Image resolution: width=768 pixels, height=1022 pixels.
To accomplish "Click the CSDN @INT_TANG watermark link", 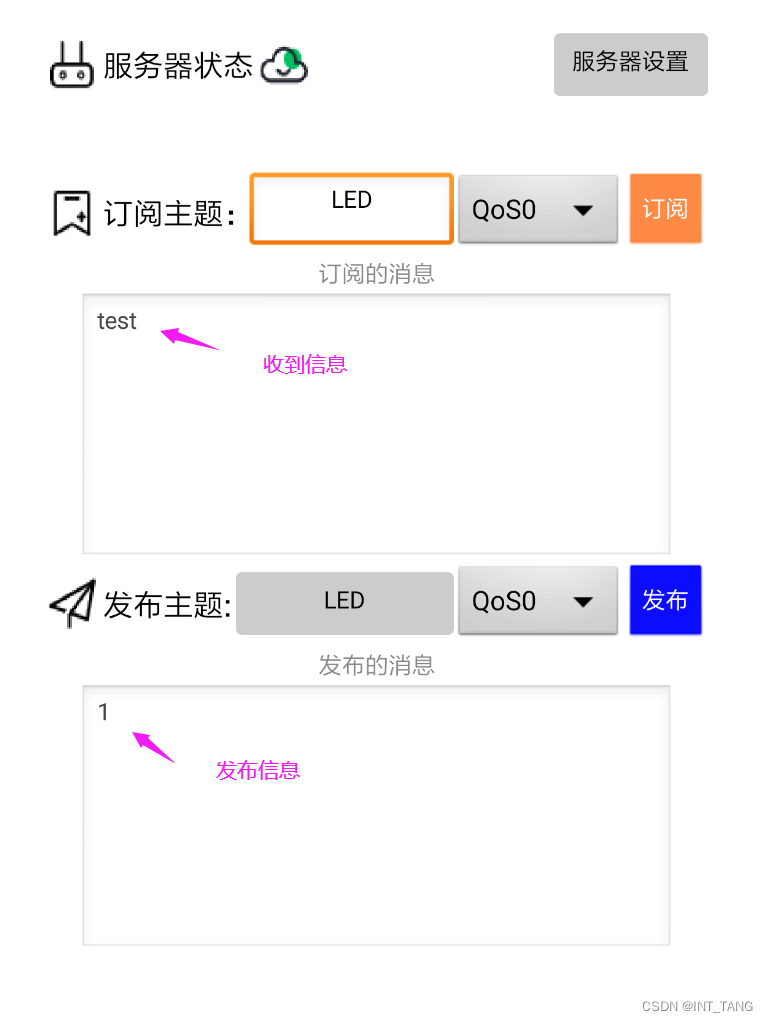I will tap(698, 1003).
